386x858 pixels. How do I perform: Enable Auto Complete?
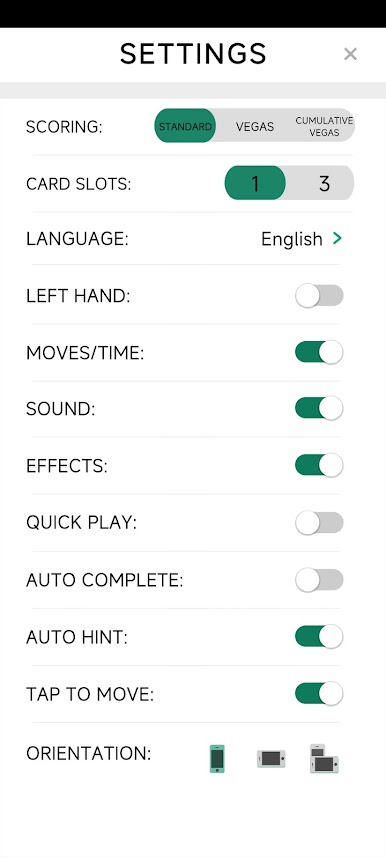point(319,580)
